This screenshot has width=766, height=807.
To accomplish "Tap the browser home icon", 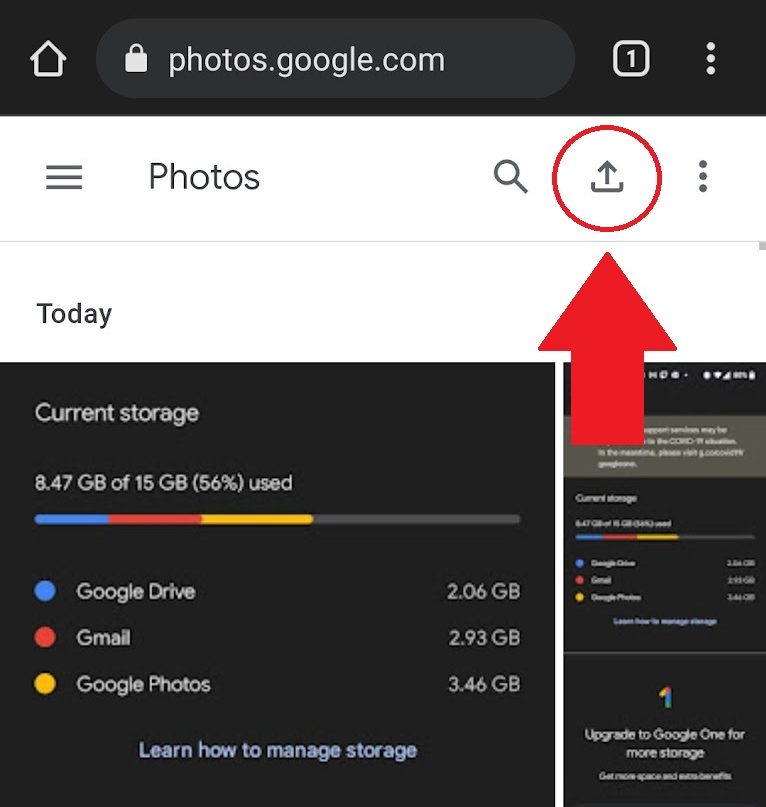I will coord(48,59).
